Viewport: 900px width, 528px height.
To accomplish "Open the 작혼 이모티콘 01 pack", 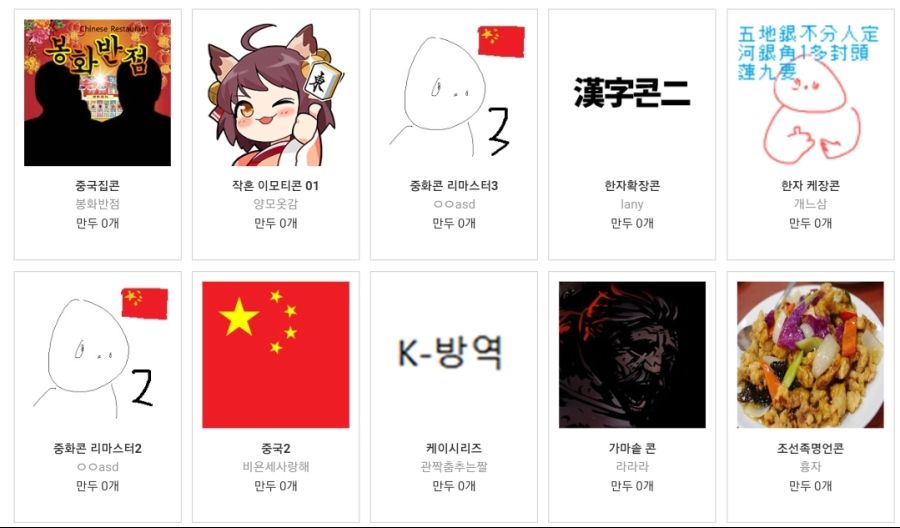I will (x=275, y=93).
